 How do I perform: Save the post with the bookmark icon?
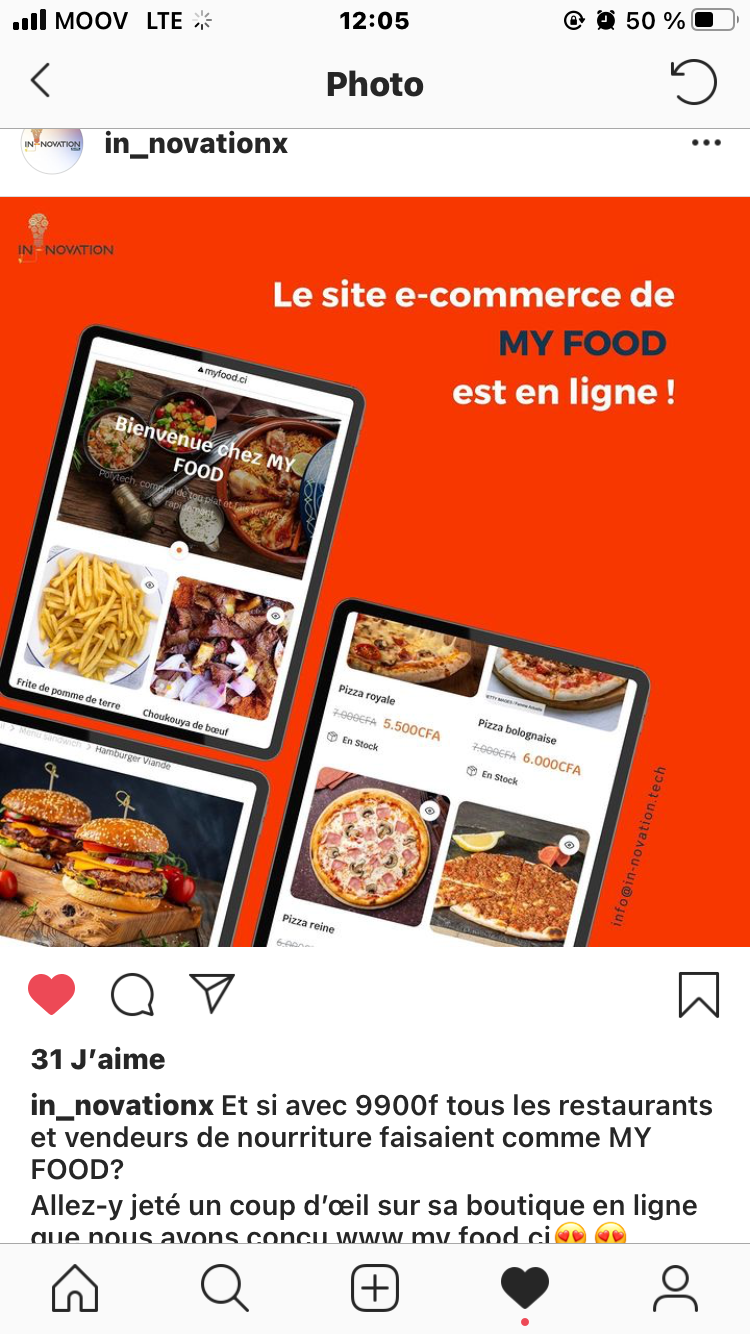(x=698, y=994)
